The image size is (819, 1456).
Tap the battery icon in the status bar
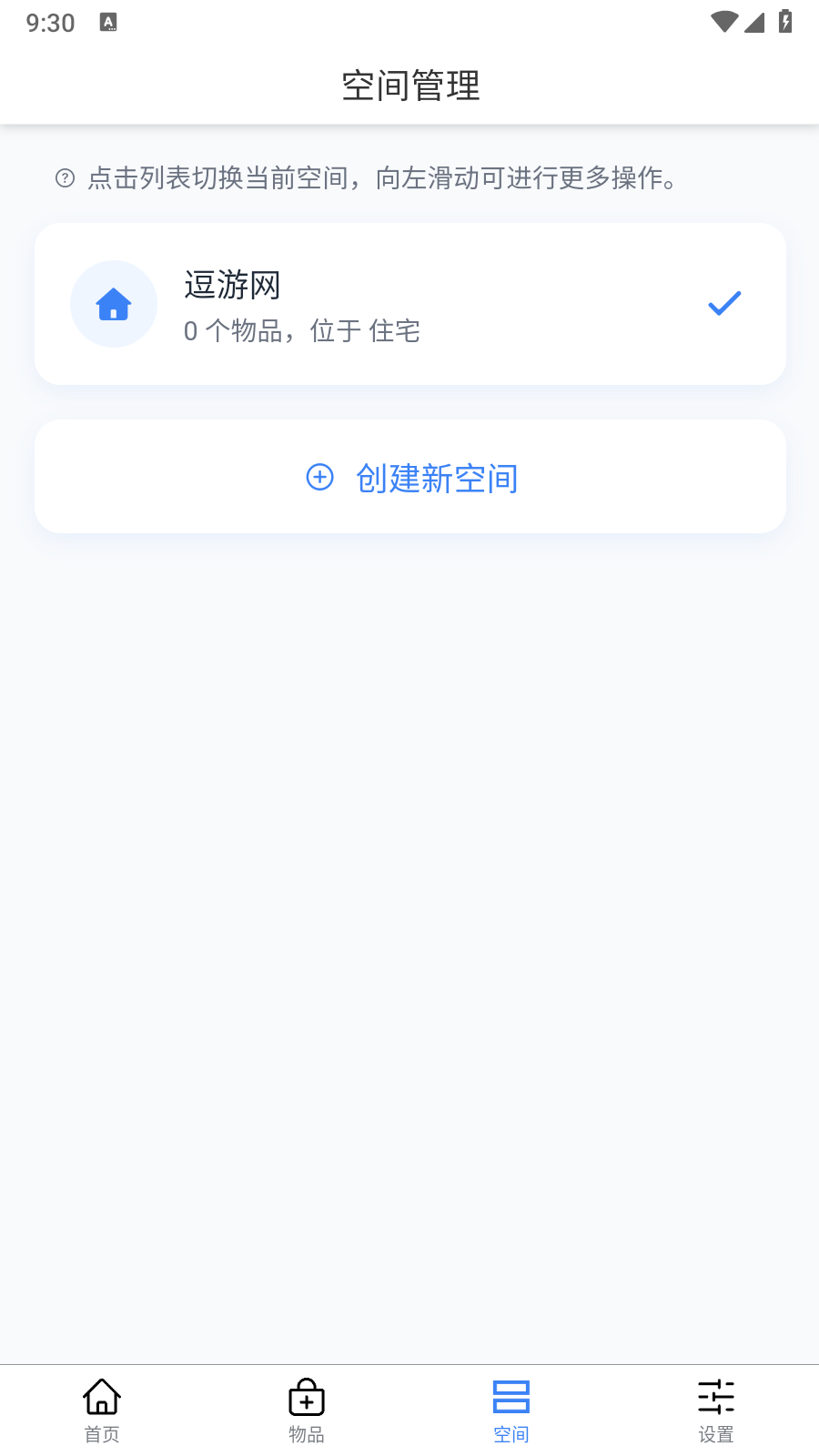pyautogui.click(x=786, y=23)
